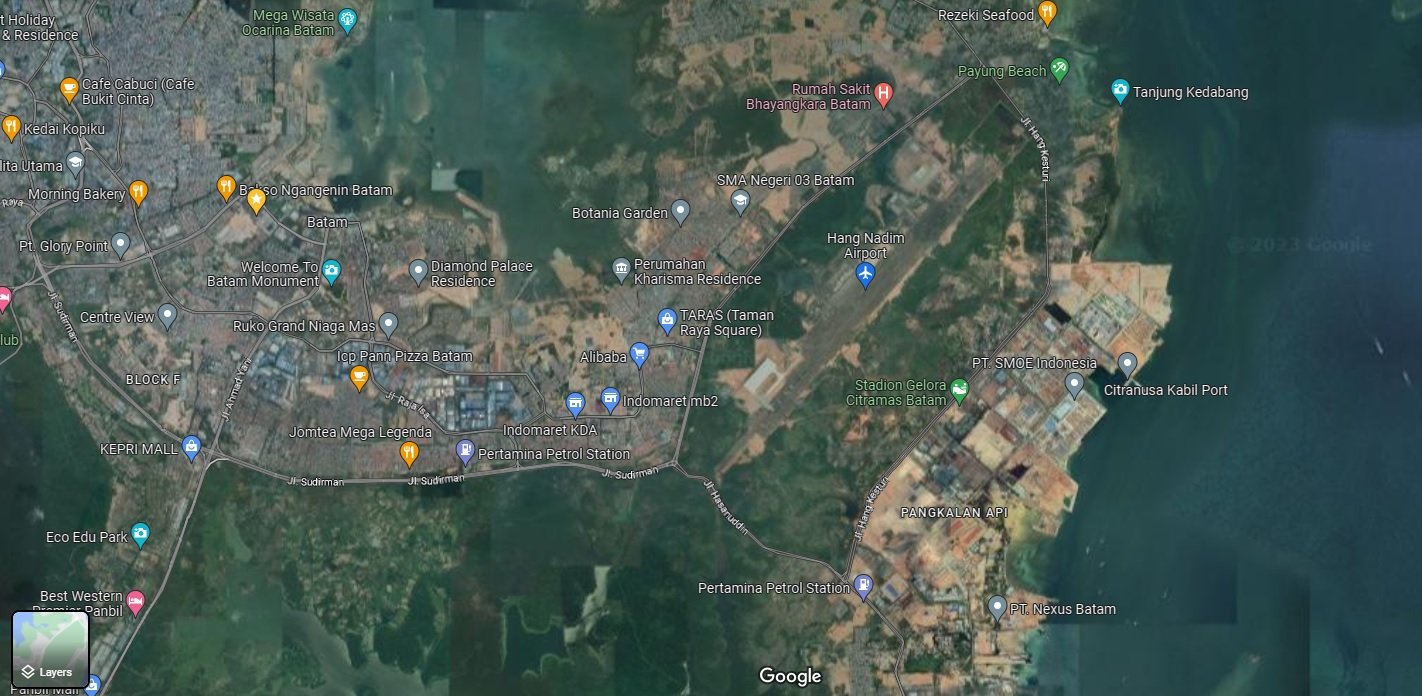Open the PT. SMOE Indonesia marker
This screenshot has height=696, width=1422.
click(x=1074, y=383)
